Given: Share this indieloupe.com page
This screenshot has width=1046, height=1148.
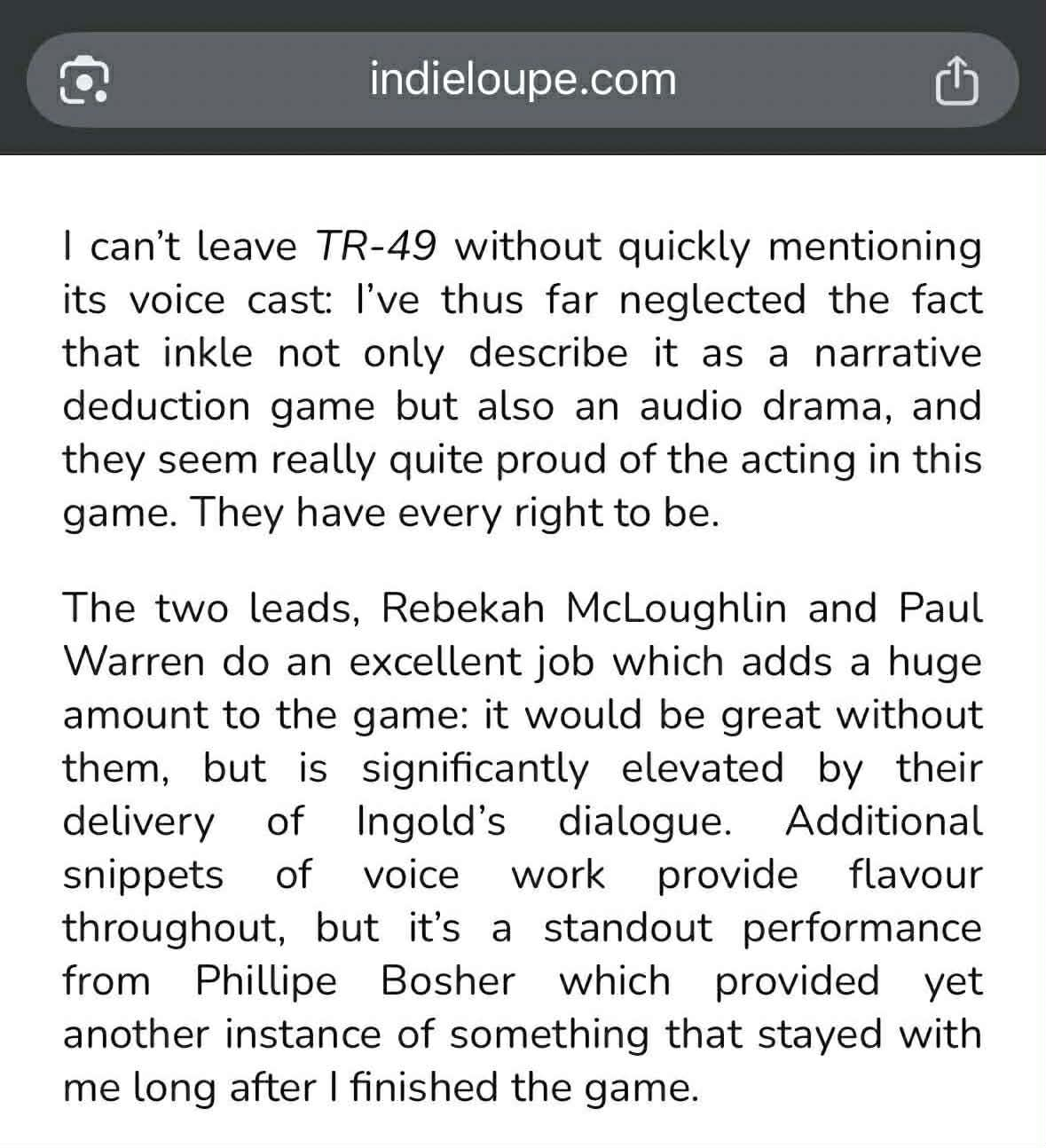Looking at the screenshot, I should click(956, 82).
